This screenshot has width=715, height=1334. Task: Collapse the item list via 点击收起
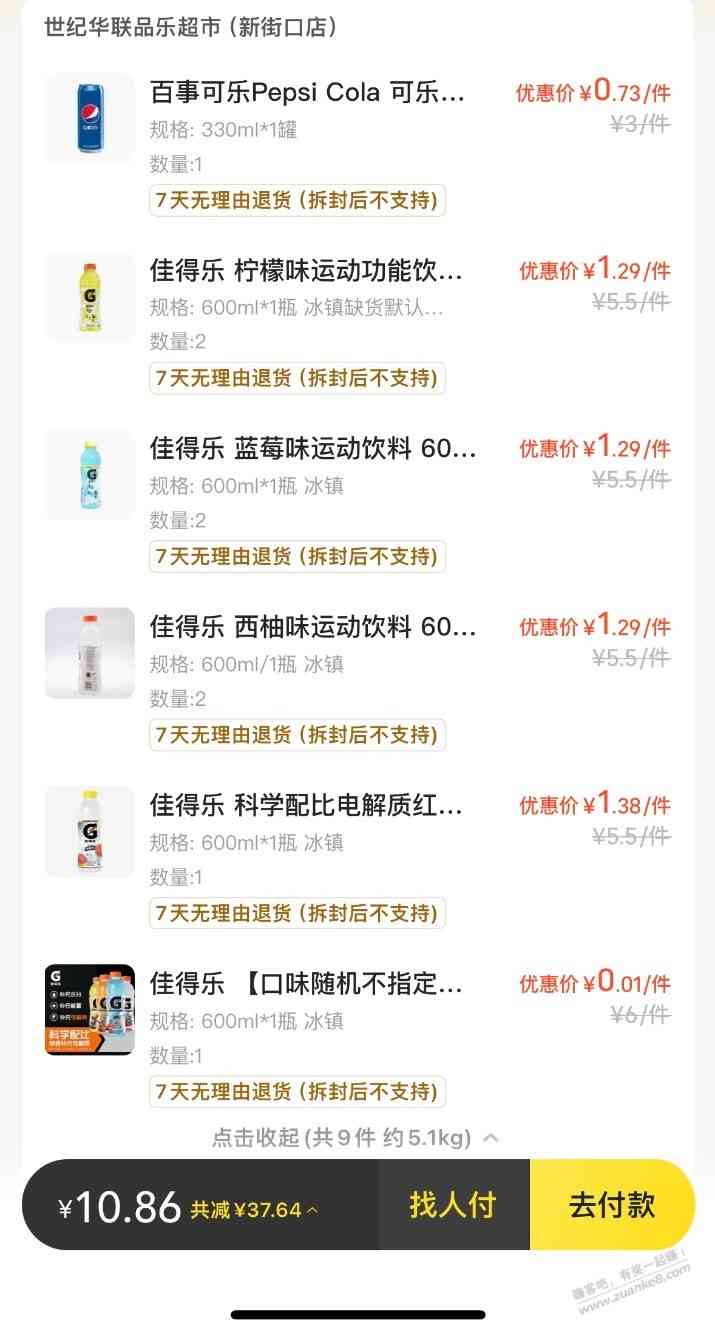(355, 1137)
